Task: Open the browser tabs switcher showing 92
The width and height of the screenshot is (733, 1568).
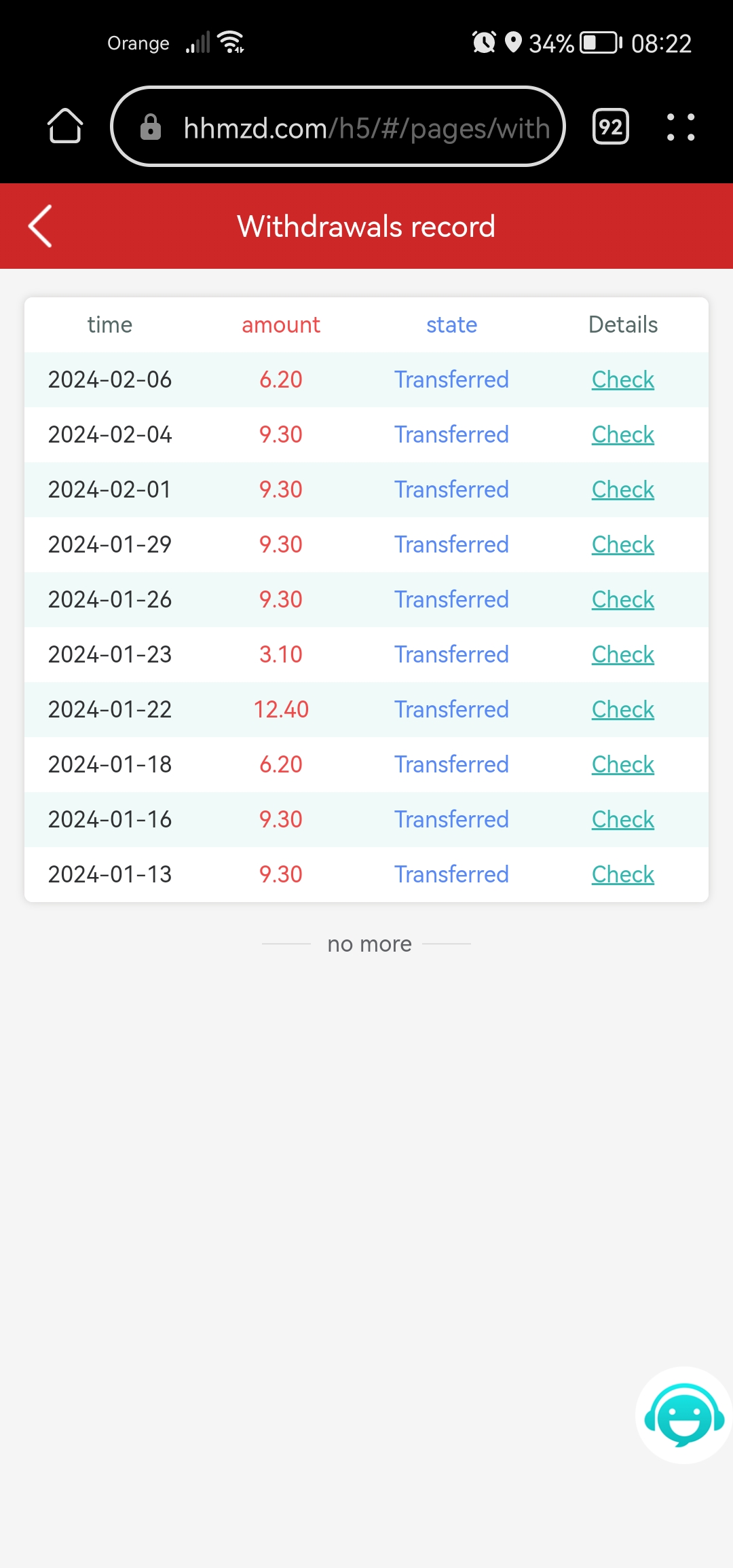Action: pos(611,126)
